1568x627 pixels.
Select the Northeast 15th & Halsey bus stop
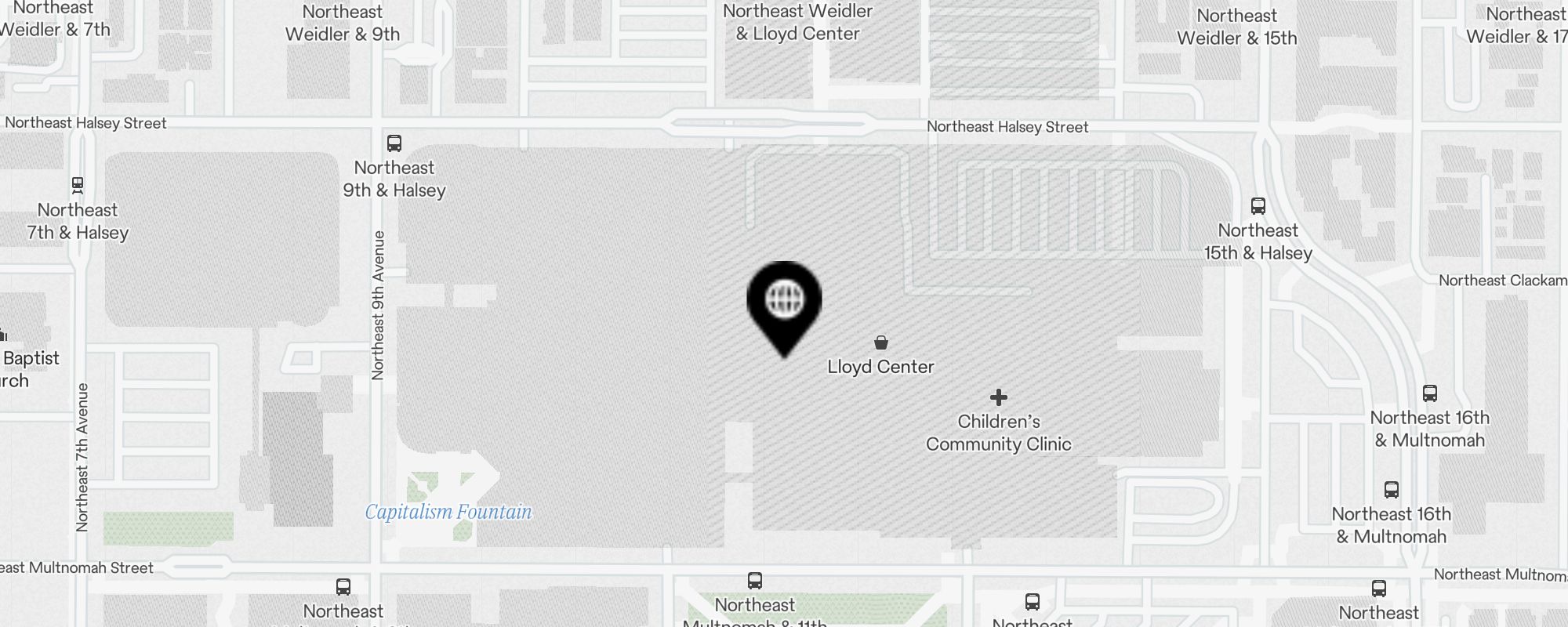point(1258,206)
